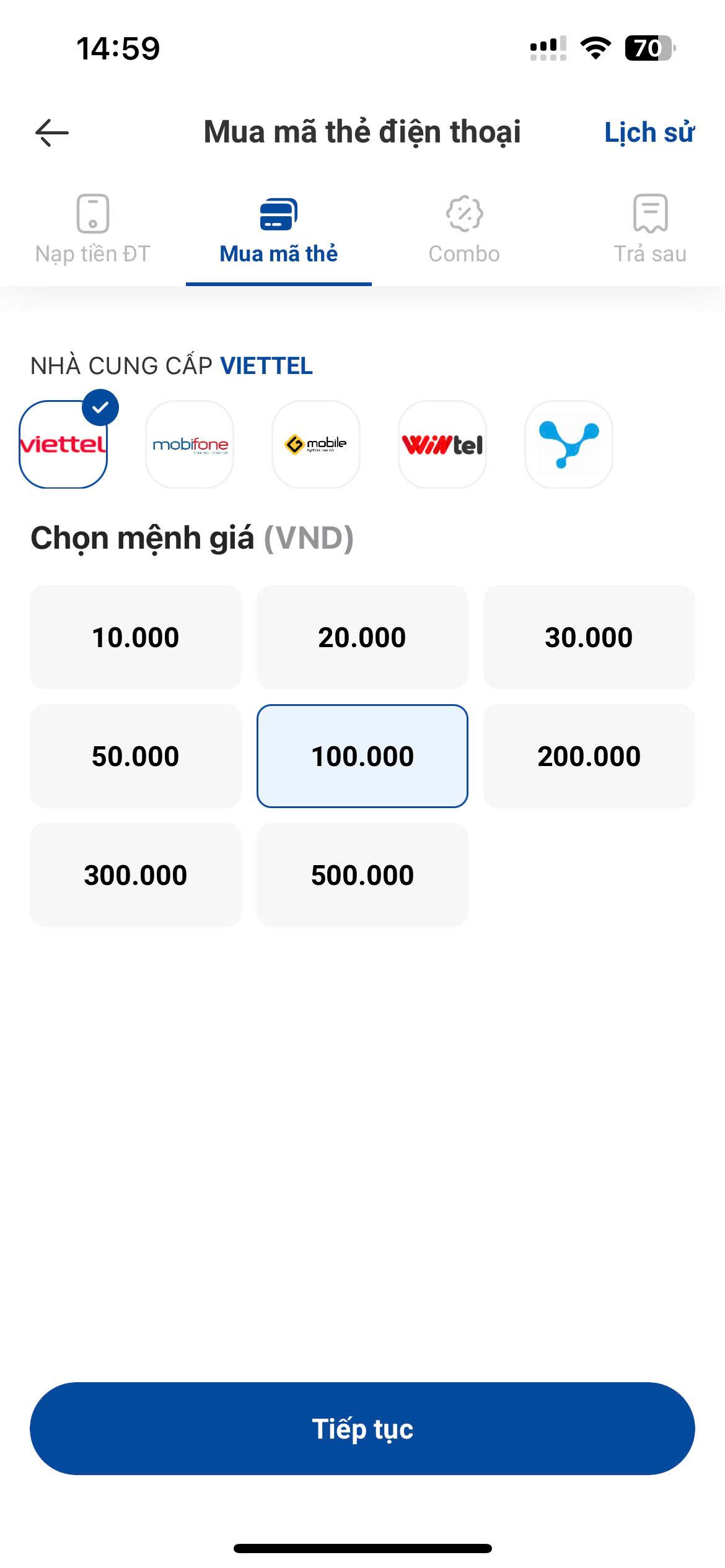Select the Gmobile provider
Viewport: 725px width, 1568px height.
pos(316,444)
